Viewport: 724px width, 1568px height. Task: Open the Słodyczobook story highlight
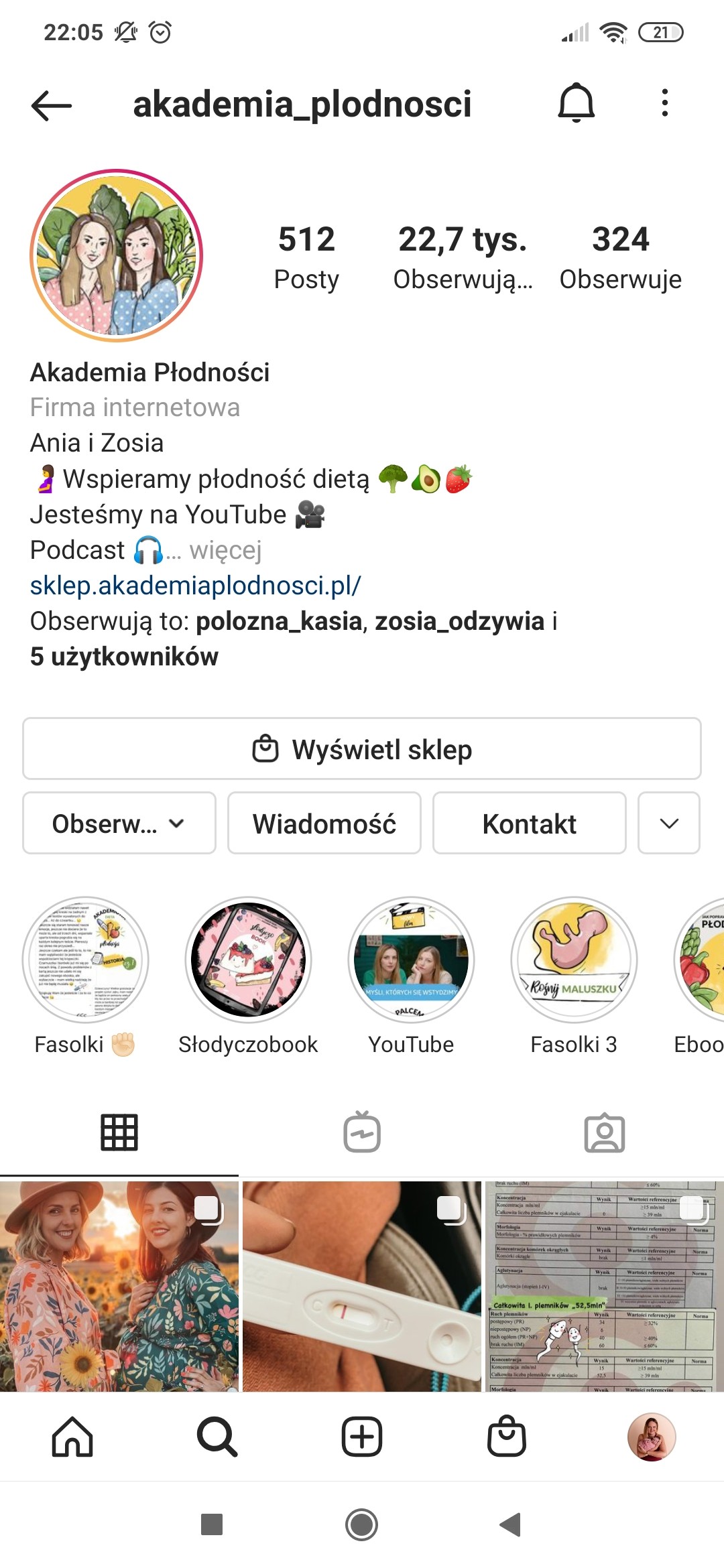coord(248,960)
